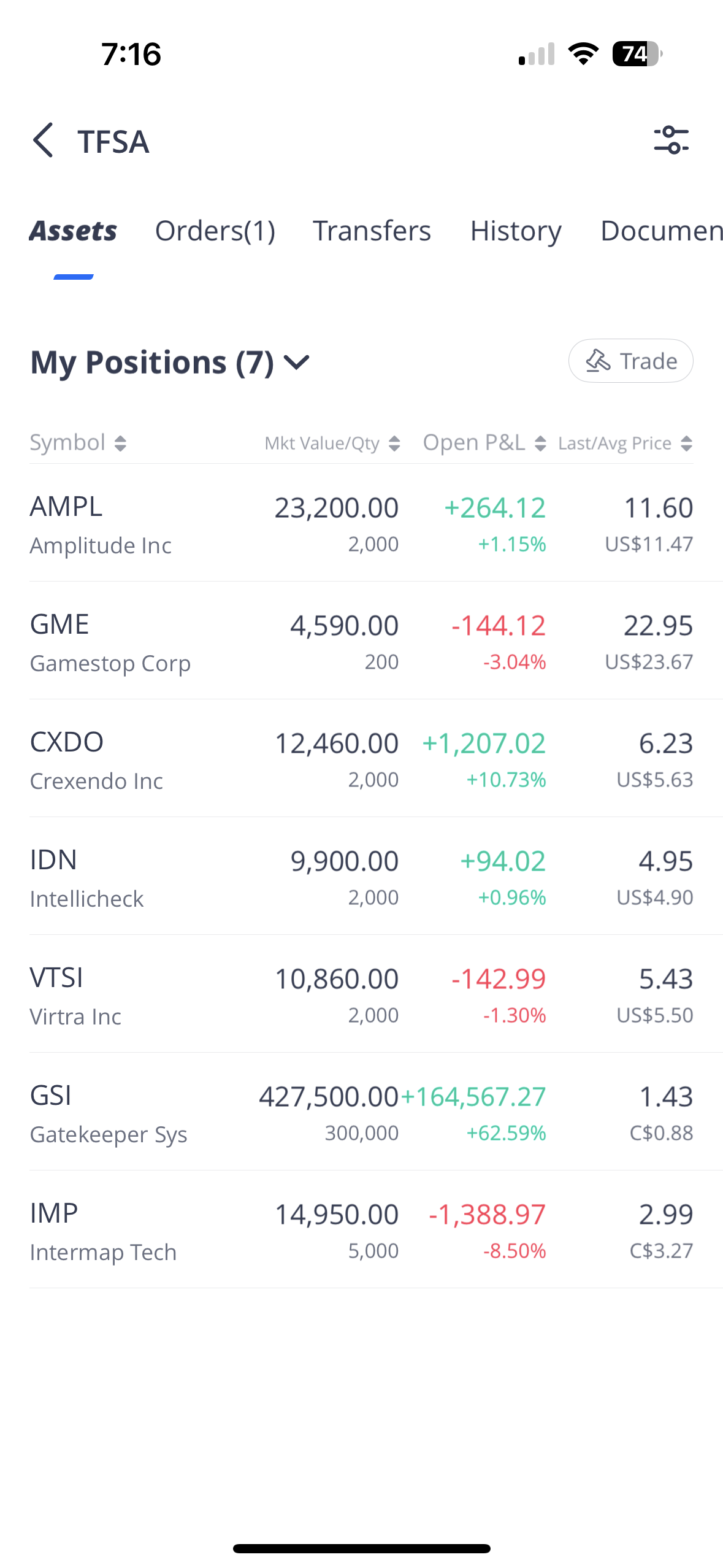Switch to the Orders(1) tab

215,231
